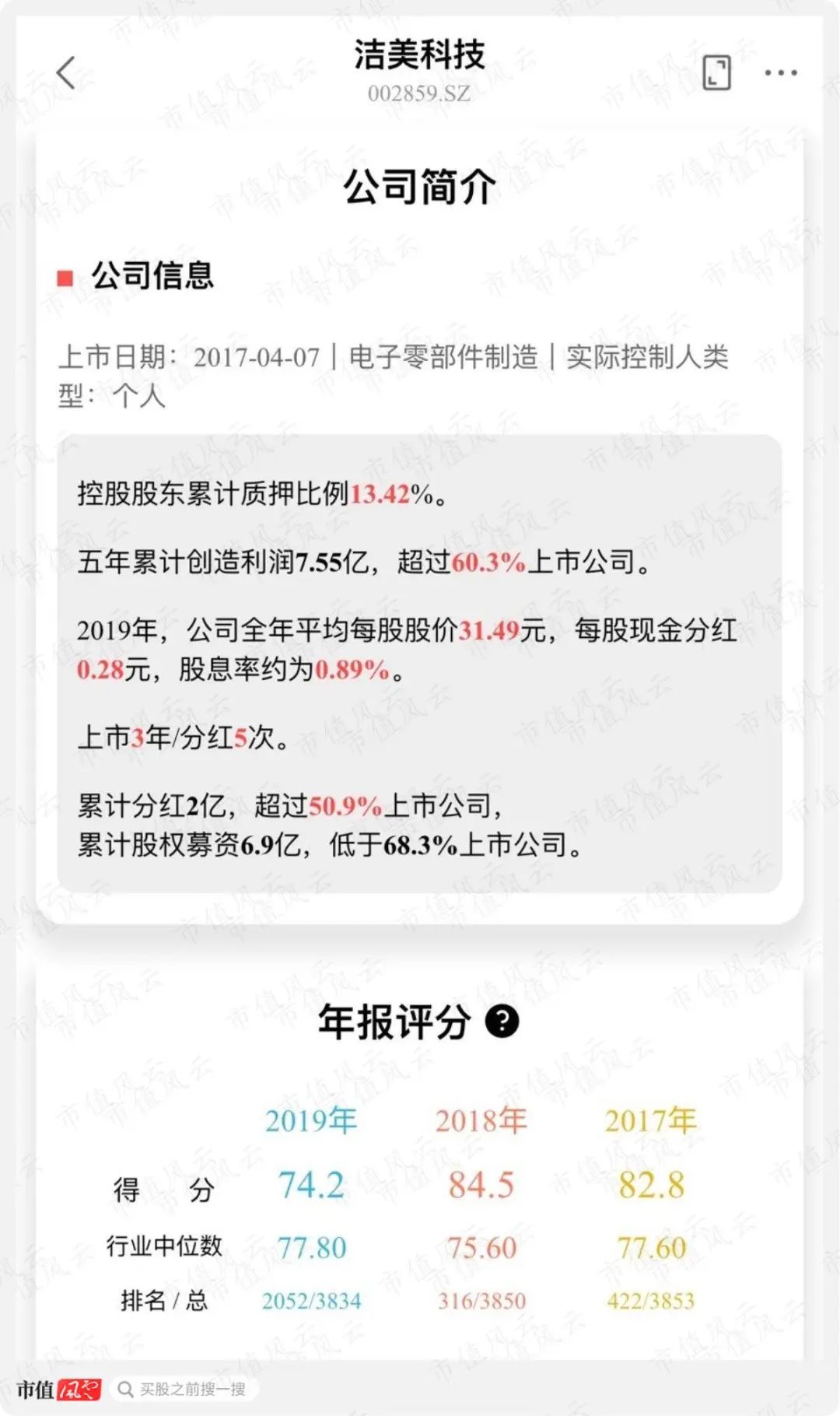Screen dimensions: 840x1416
Task: Go back using the top arrow
Action: click(x=67, y=73)
